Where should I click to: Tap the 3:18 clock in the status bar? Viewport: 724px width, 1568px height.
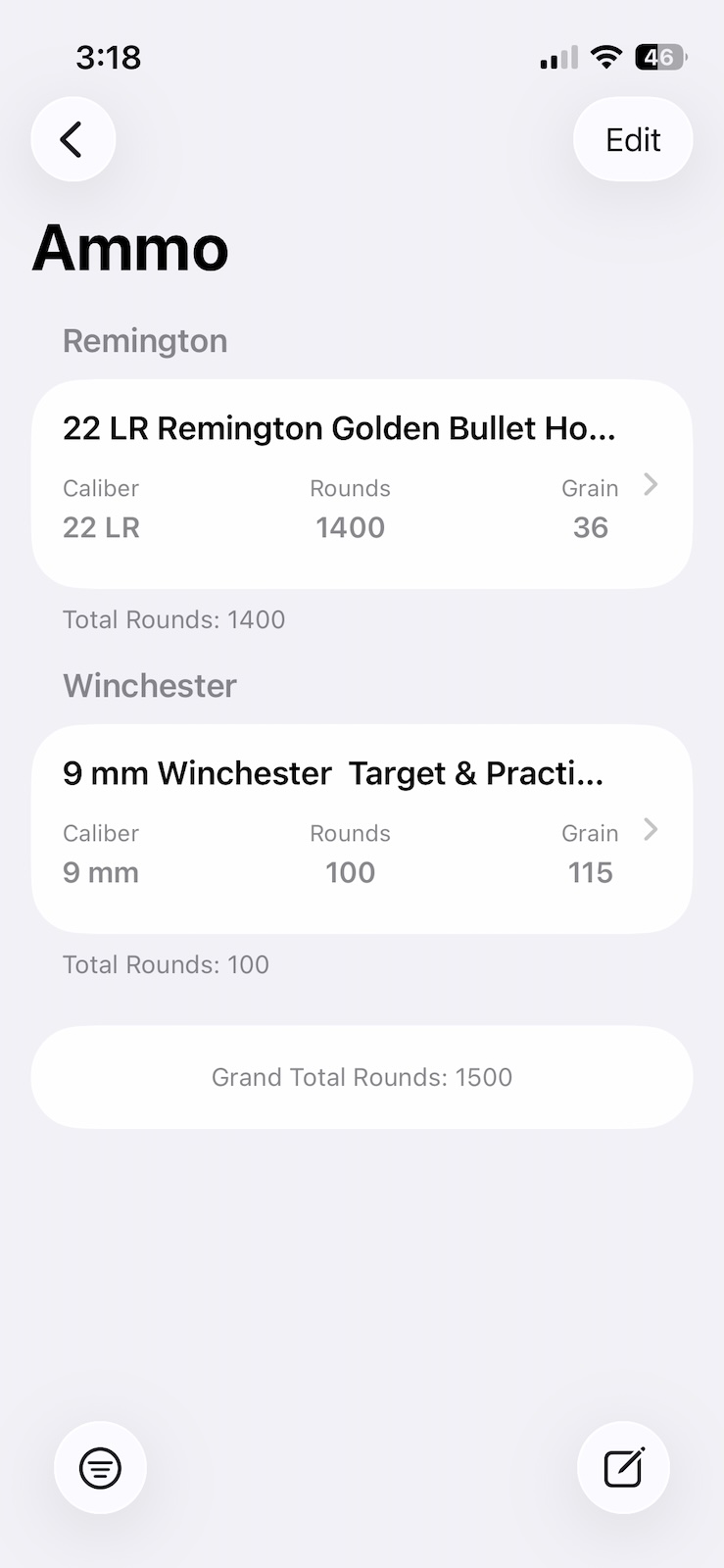(109, 57)
